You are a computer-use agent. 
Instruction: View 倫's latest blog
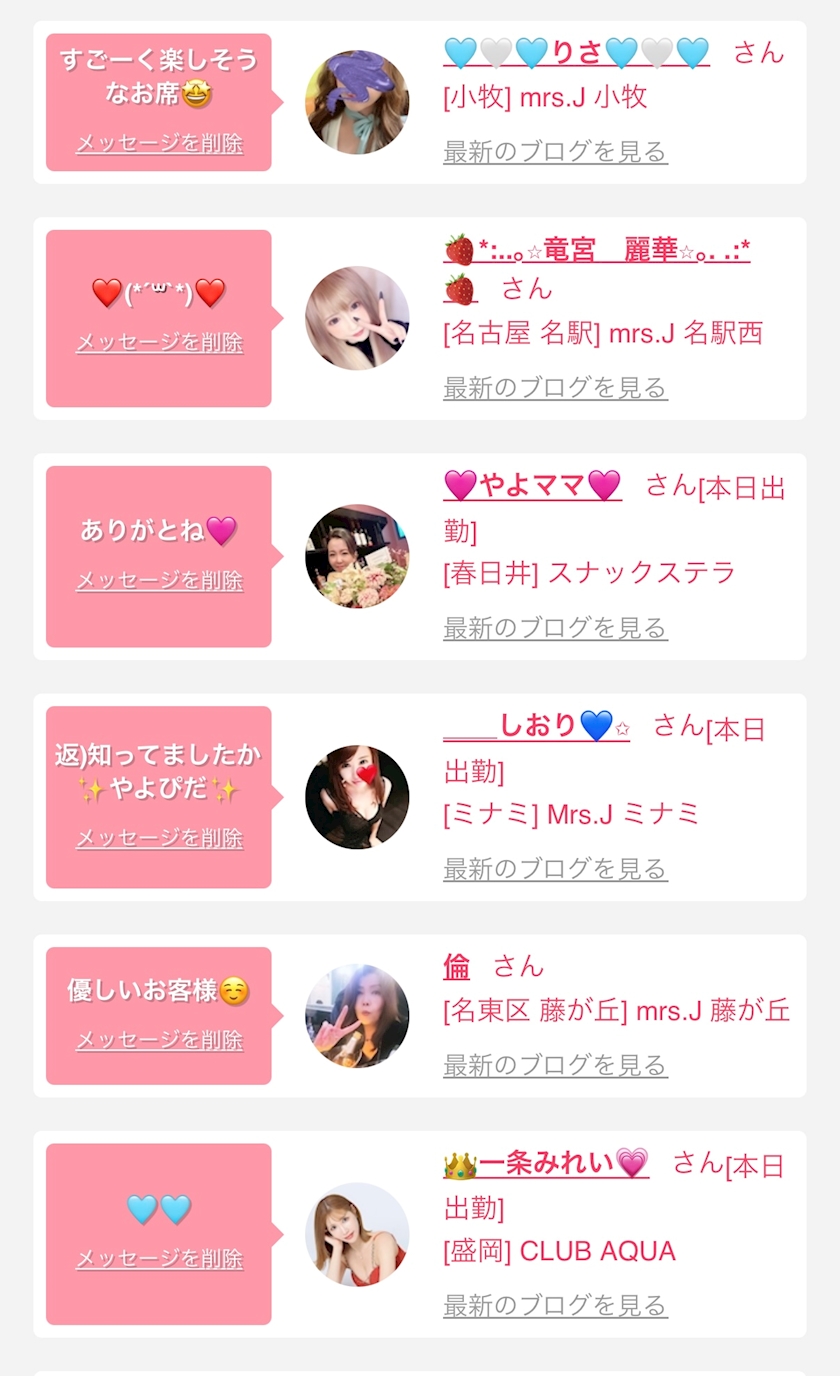point(555,1066)
